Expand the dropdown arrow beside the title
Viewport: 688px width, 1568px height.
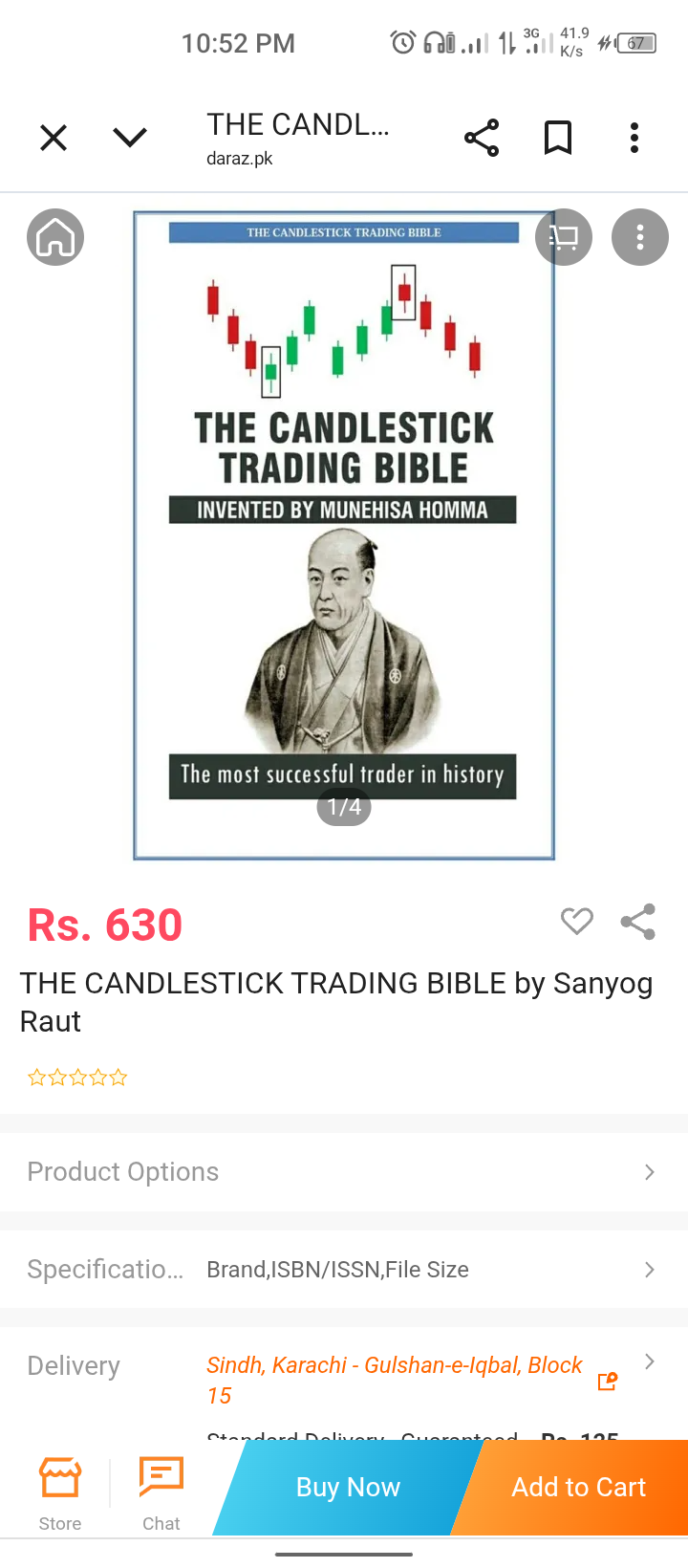click(x=130, y=139)
